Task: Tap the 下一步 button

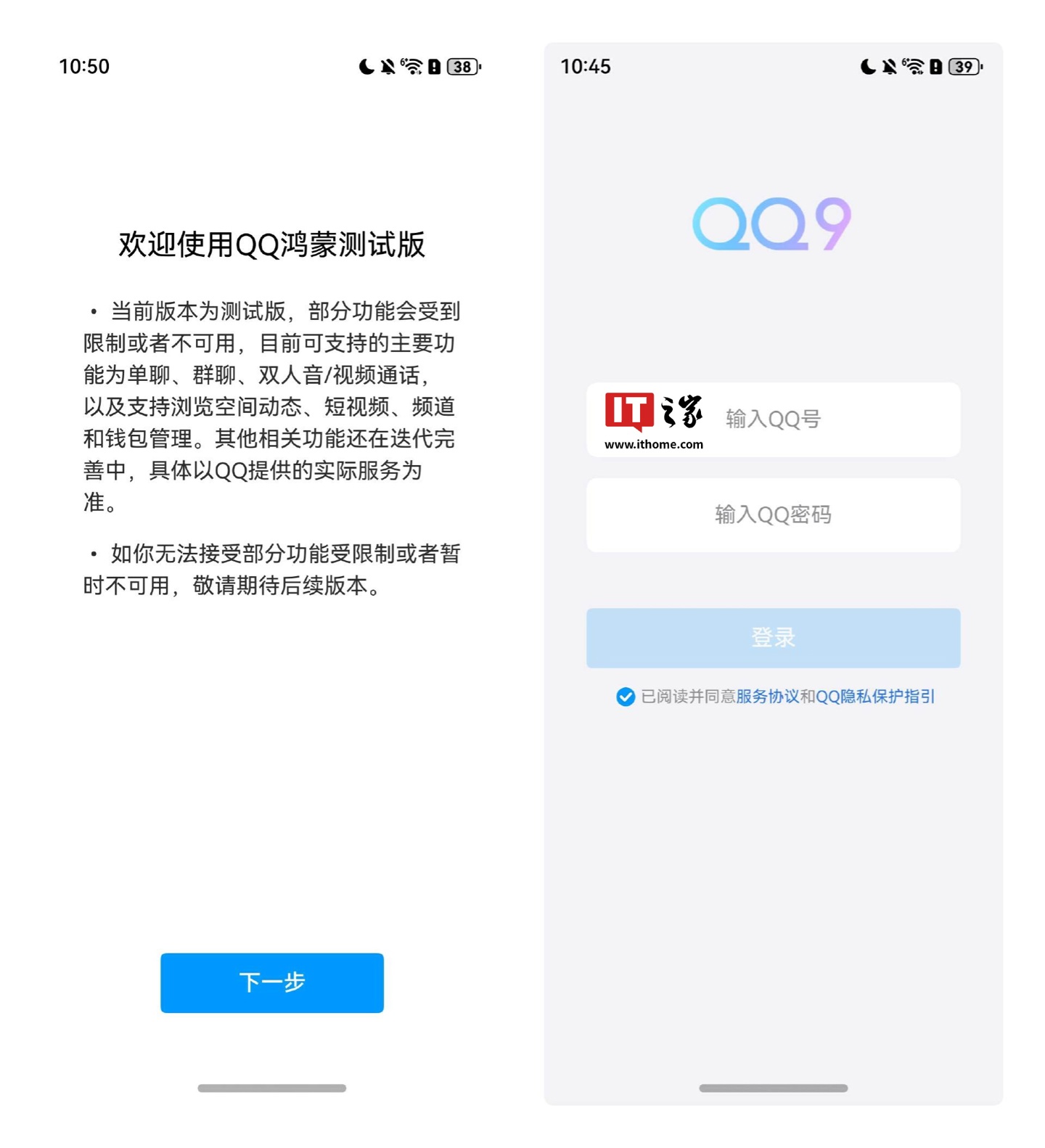Action: (x=271, y=983)
